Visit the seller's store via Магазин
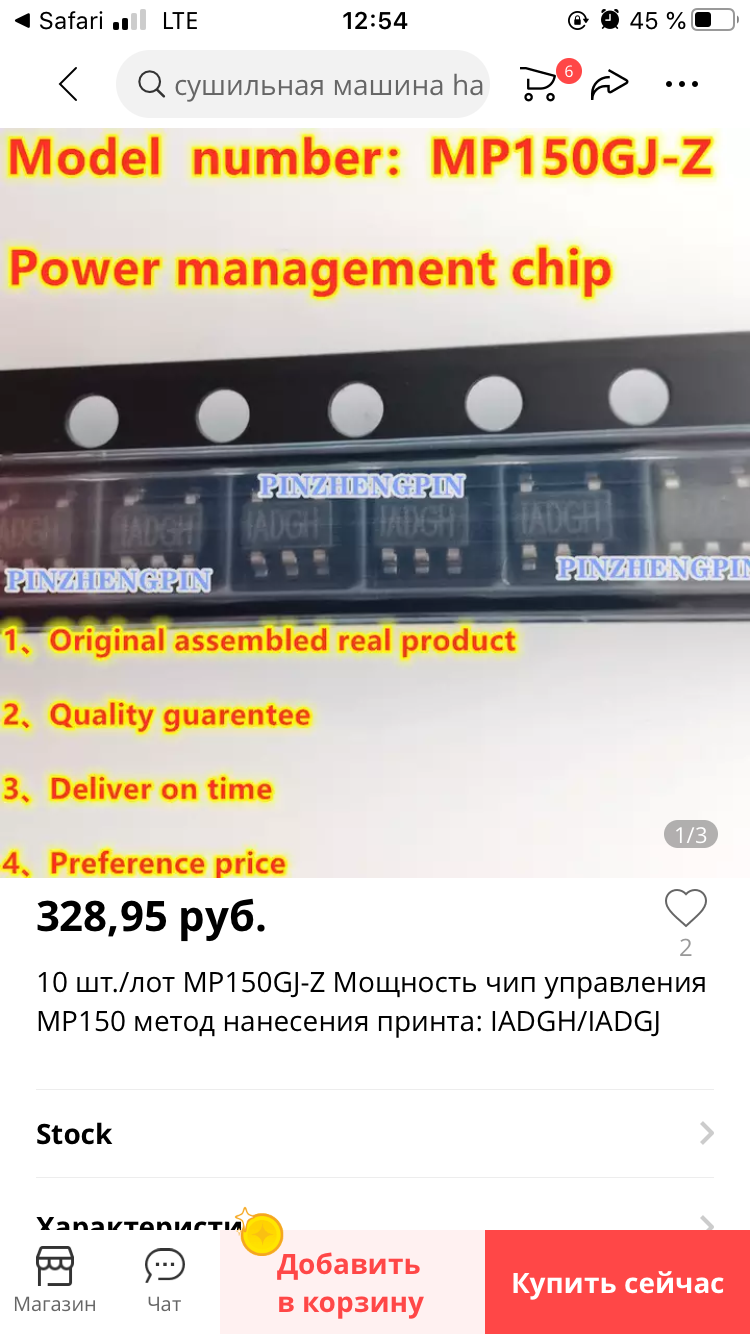 click(55, 1280)
